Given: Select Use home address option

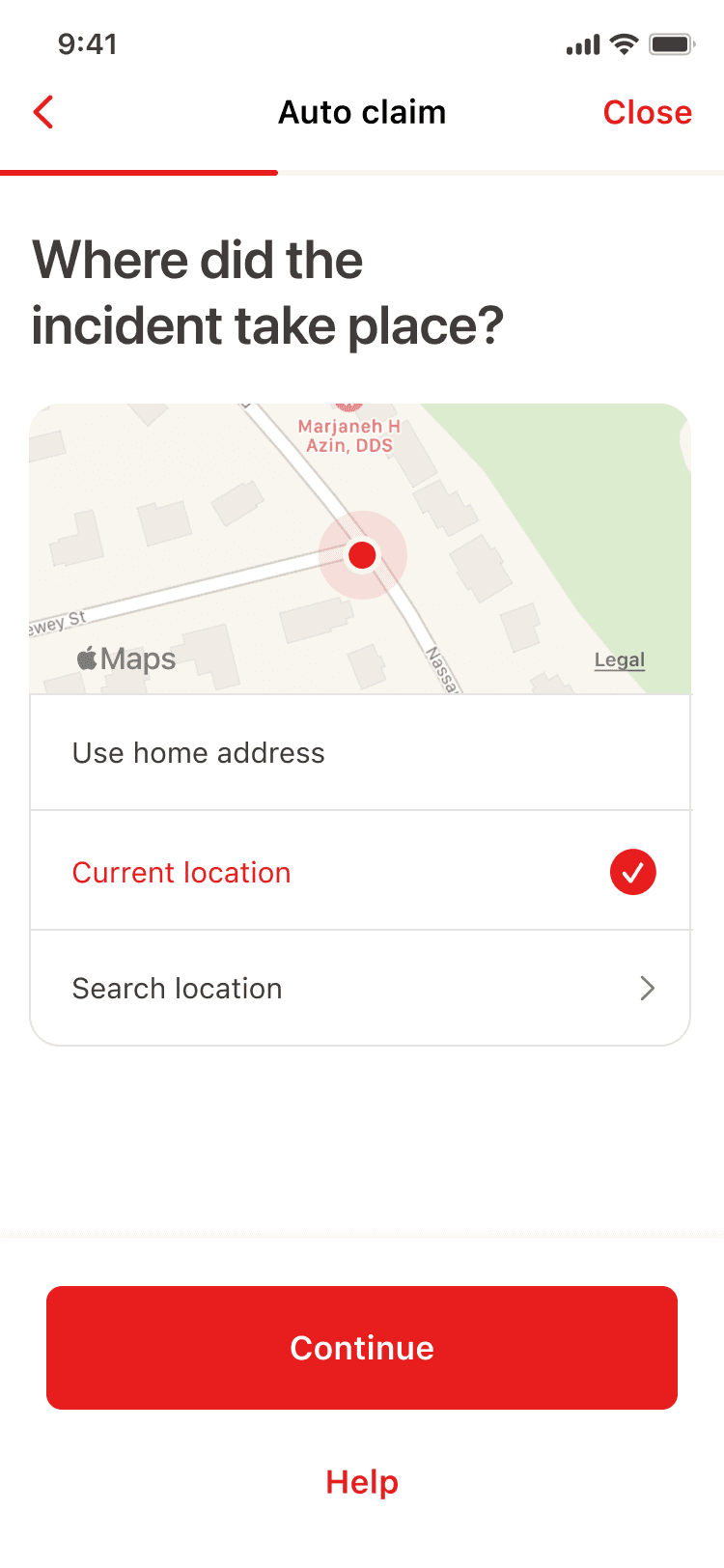Looking at the screenshot, I should pyautogui.click(x=359, y=753).
